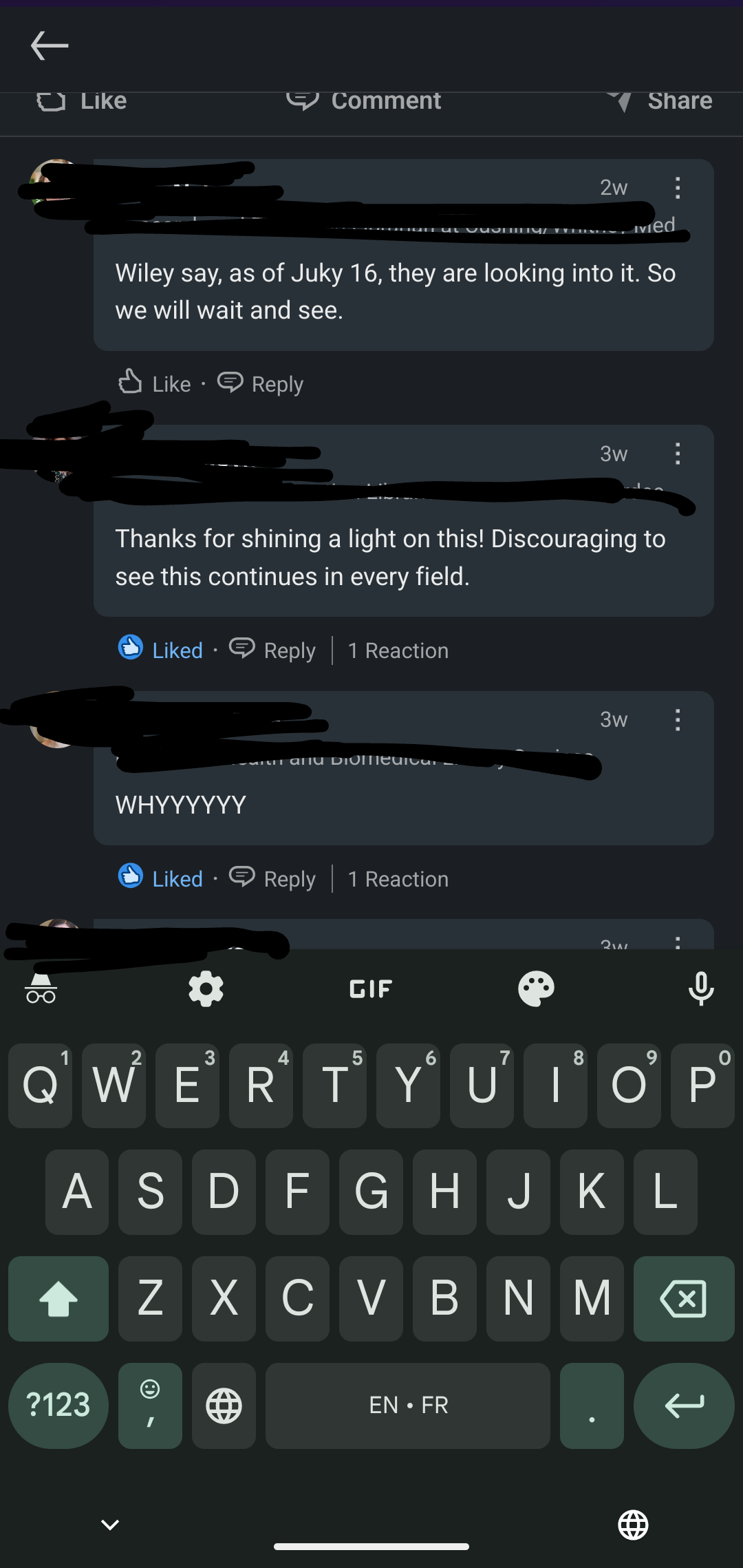
Task: View the reaction on 'Thanks for shining' comment
Action: pos(398,650)
